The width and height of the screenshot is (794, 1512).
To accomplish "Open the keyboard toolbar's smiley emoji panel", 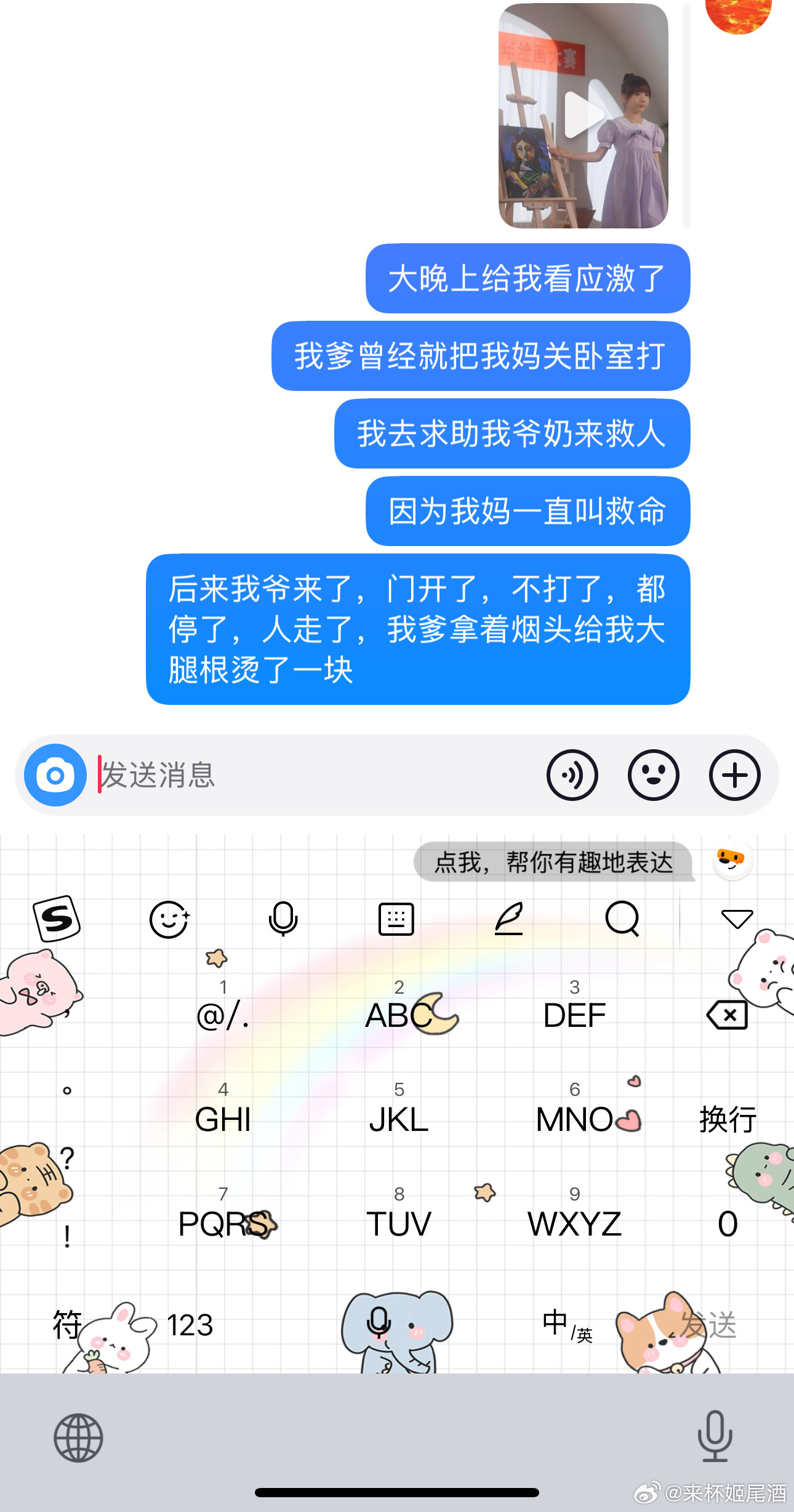I will [x=169, y=919].
